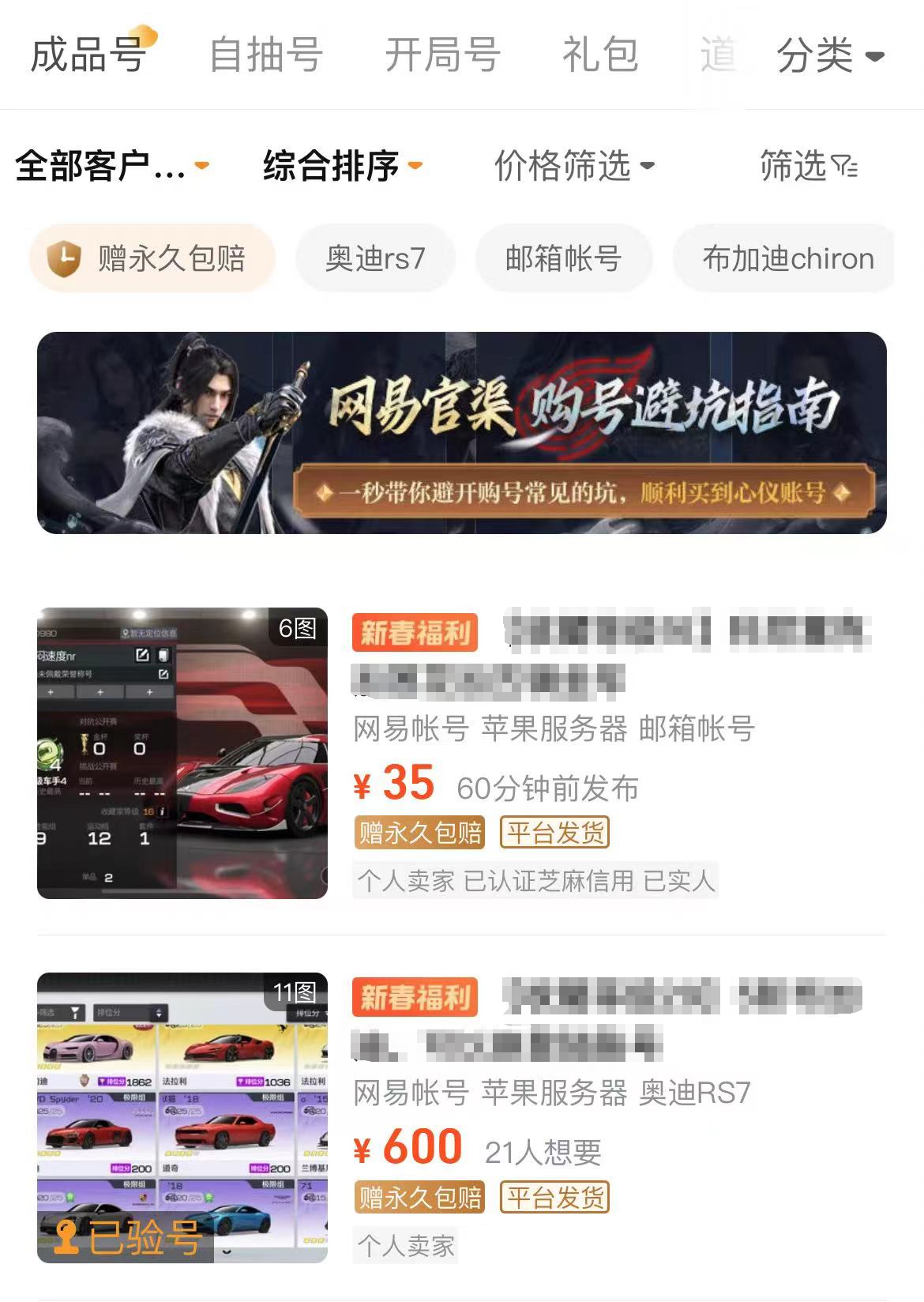
Task: Select the 赠永久包赔 chip
Action: (152, 258)
